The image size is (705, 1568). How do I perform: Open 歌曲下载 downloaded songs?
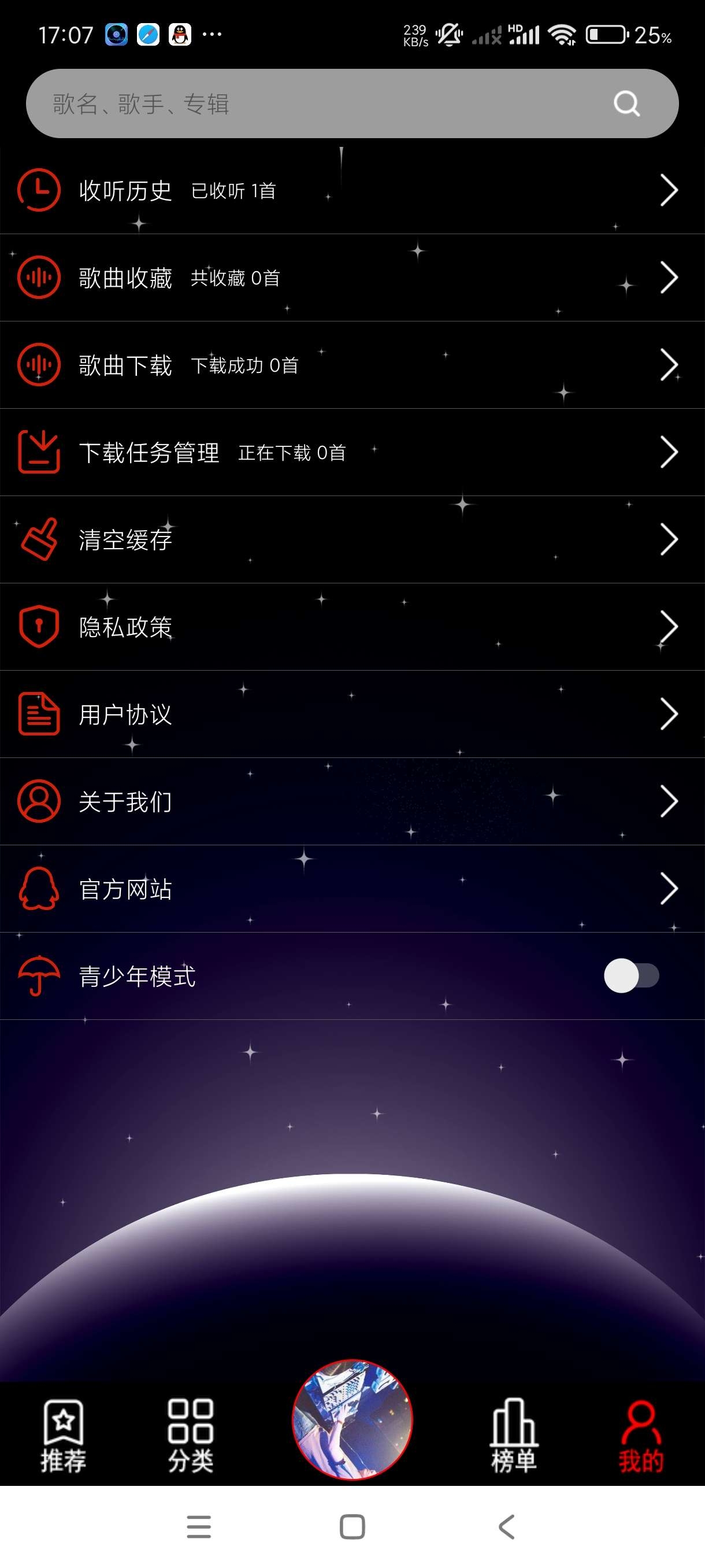point(352,365)
